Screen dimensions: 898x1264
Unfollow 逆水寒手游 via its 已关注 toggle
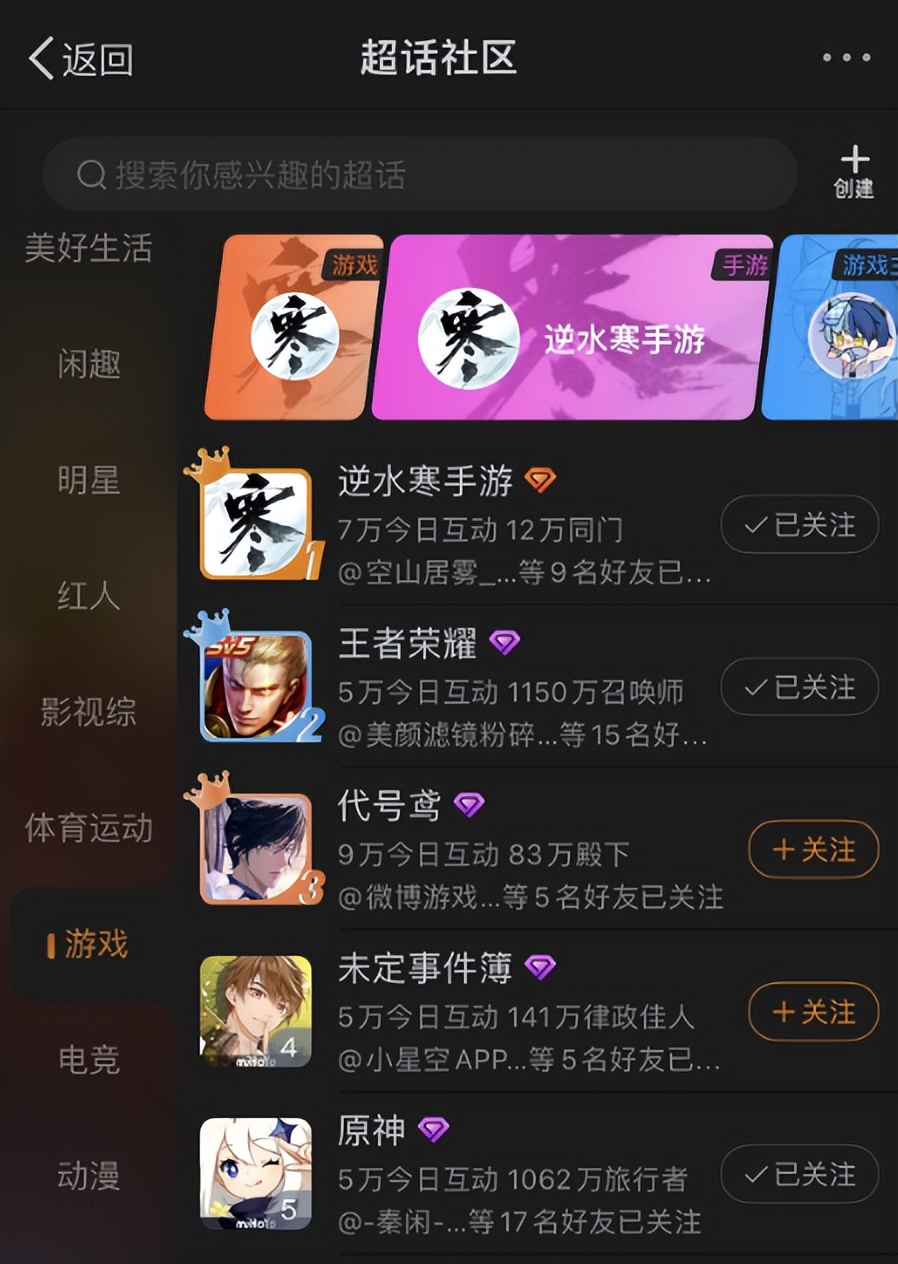click(x=799, y=525)
